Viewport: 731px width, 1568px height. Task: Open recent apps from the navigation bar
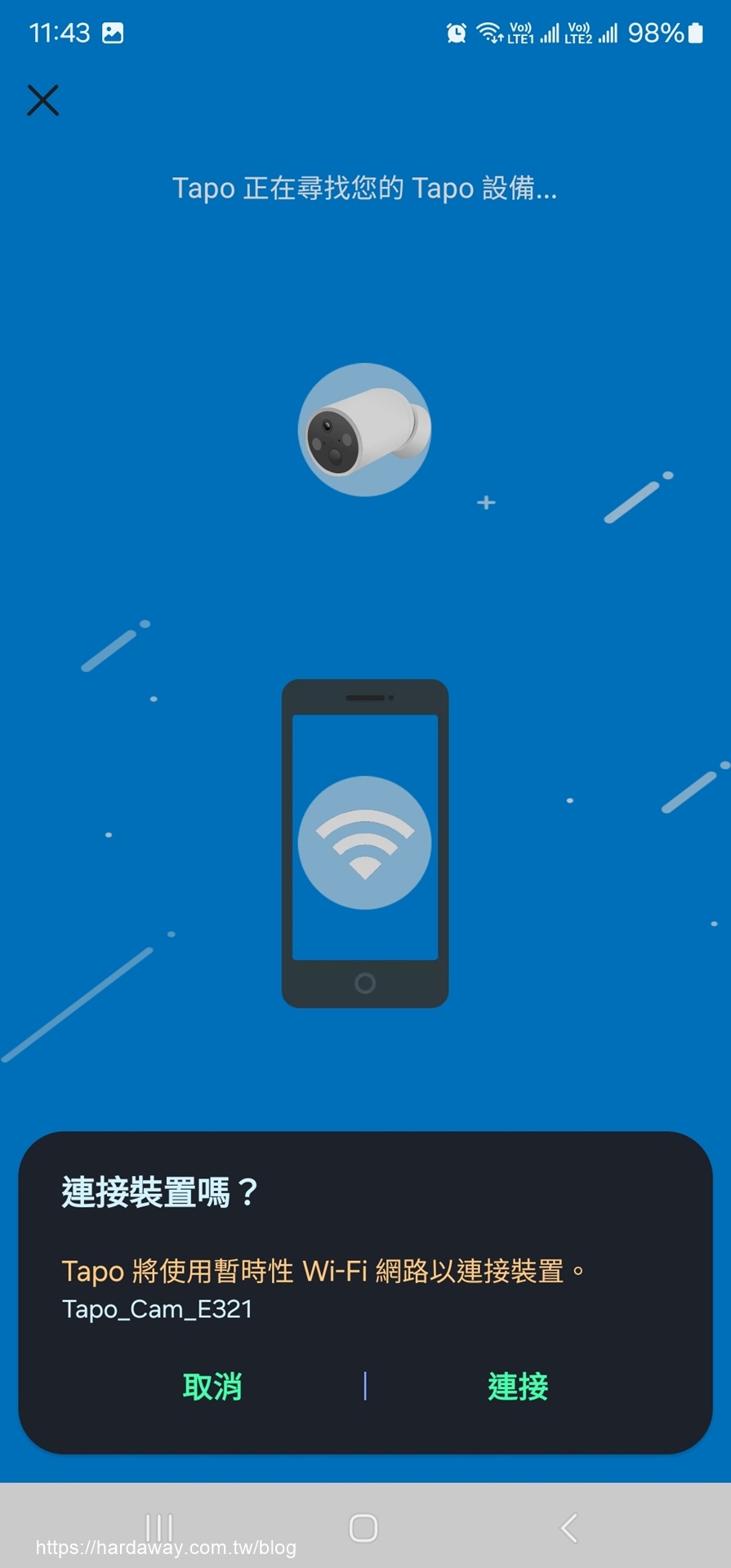point(160,1527)
